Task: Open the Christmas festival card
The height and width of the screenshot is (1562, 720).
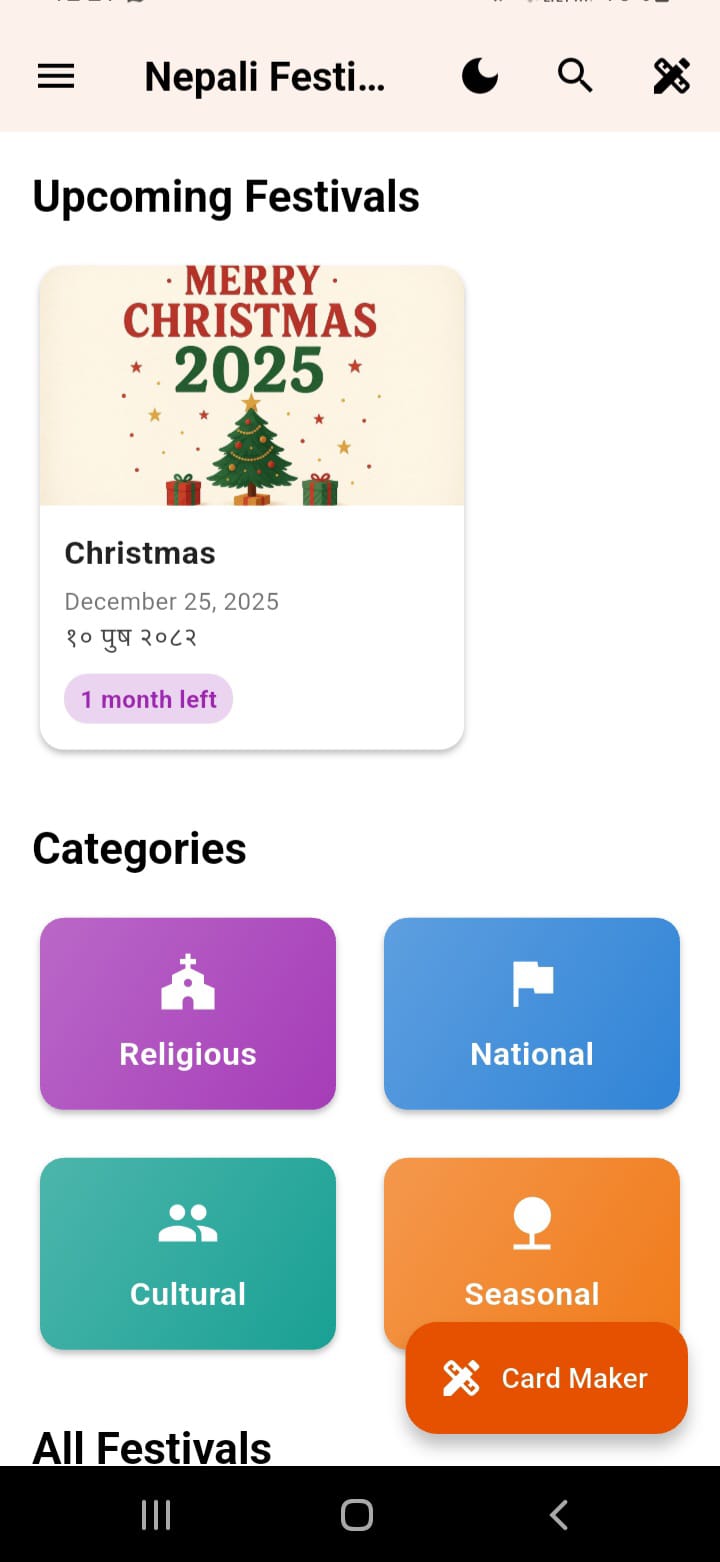Action: [252, 507]
